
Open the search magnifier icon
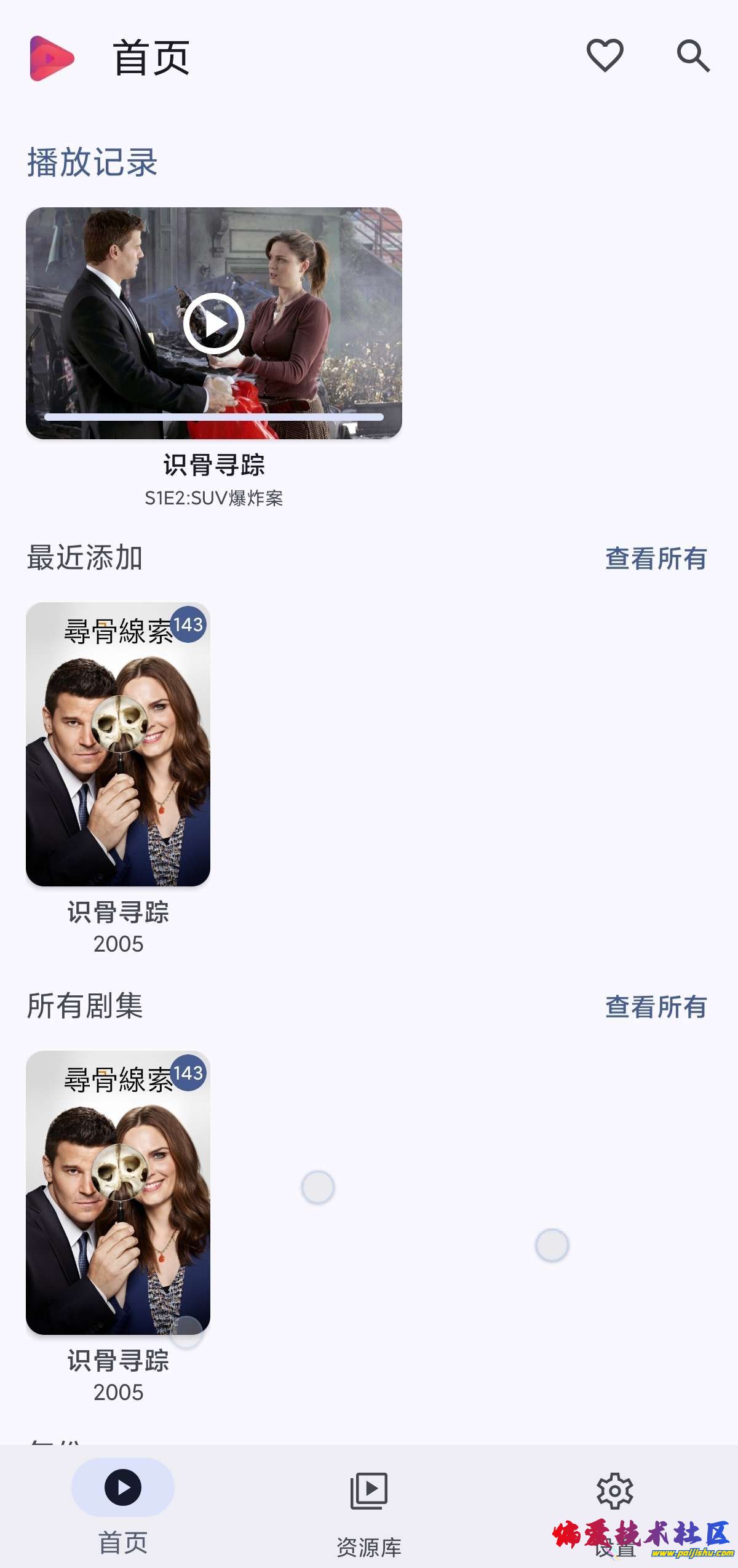point(693,56)
